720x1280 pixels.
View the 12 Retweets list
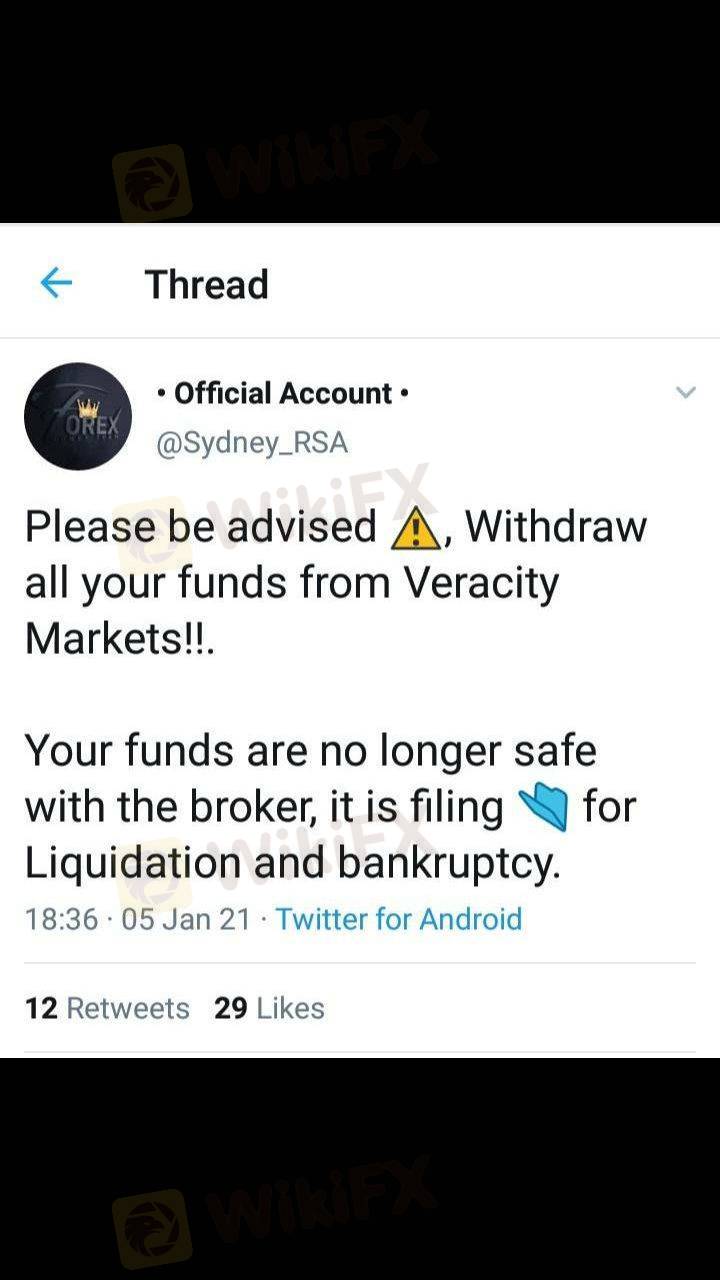click(x=107, y=1008)
